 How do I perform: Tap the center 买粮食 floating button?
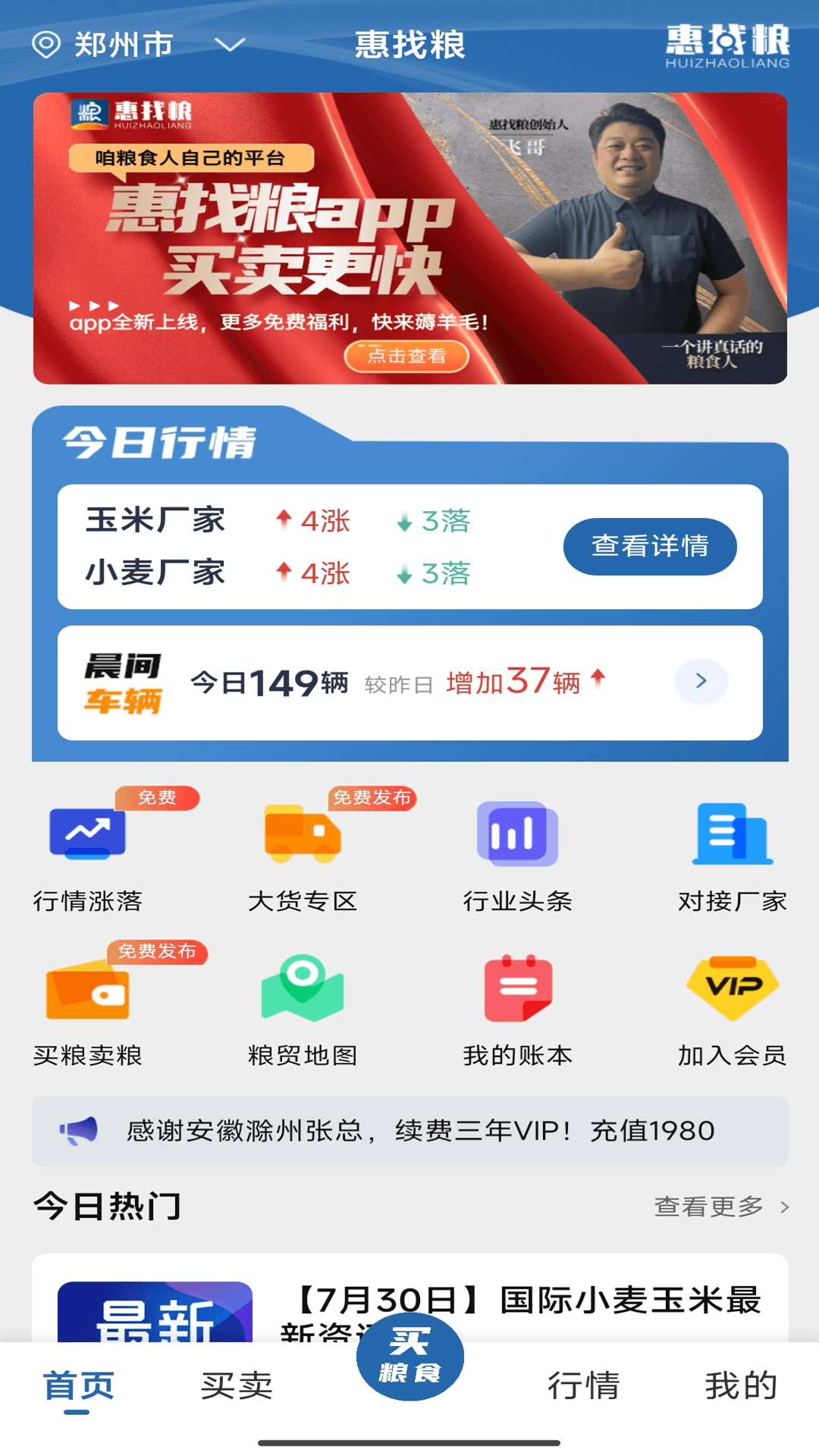pos(410,1357)
